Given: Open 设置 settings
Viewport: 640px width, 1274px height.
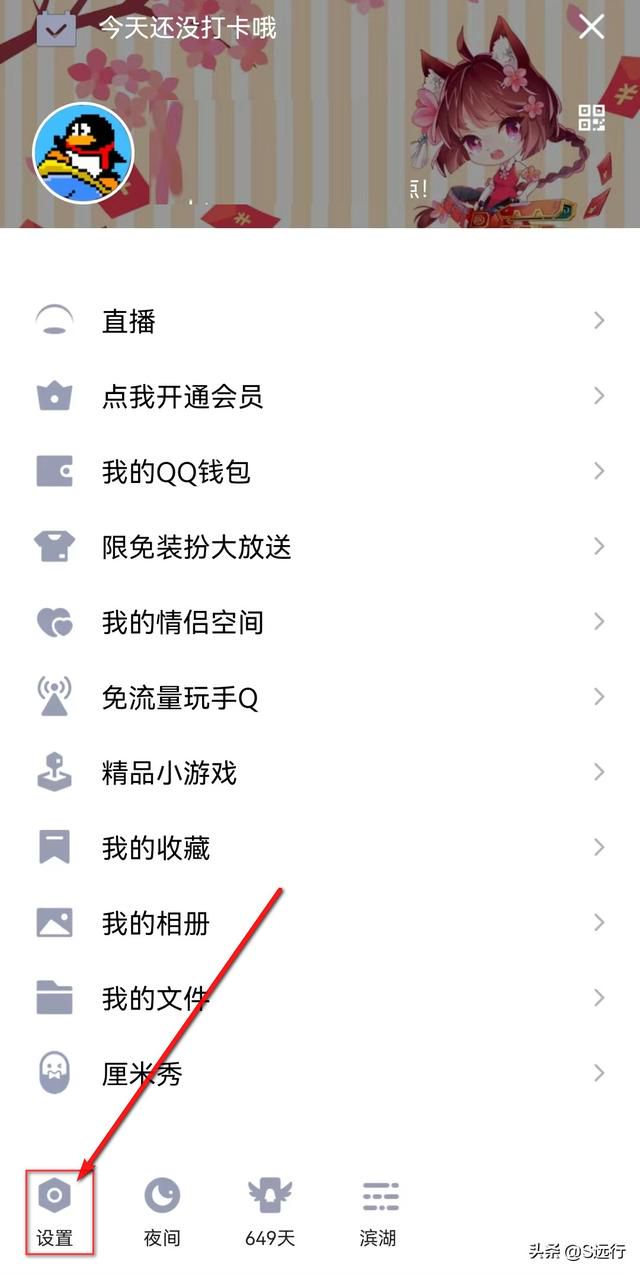Looking at the screenshot, I should (x=55, y=1212).
